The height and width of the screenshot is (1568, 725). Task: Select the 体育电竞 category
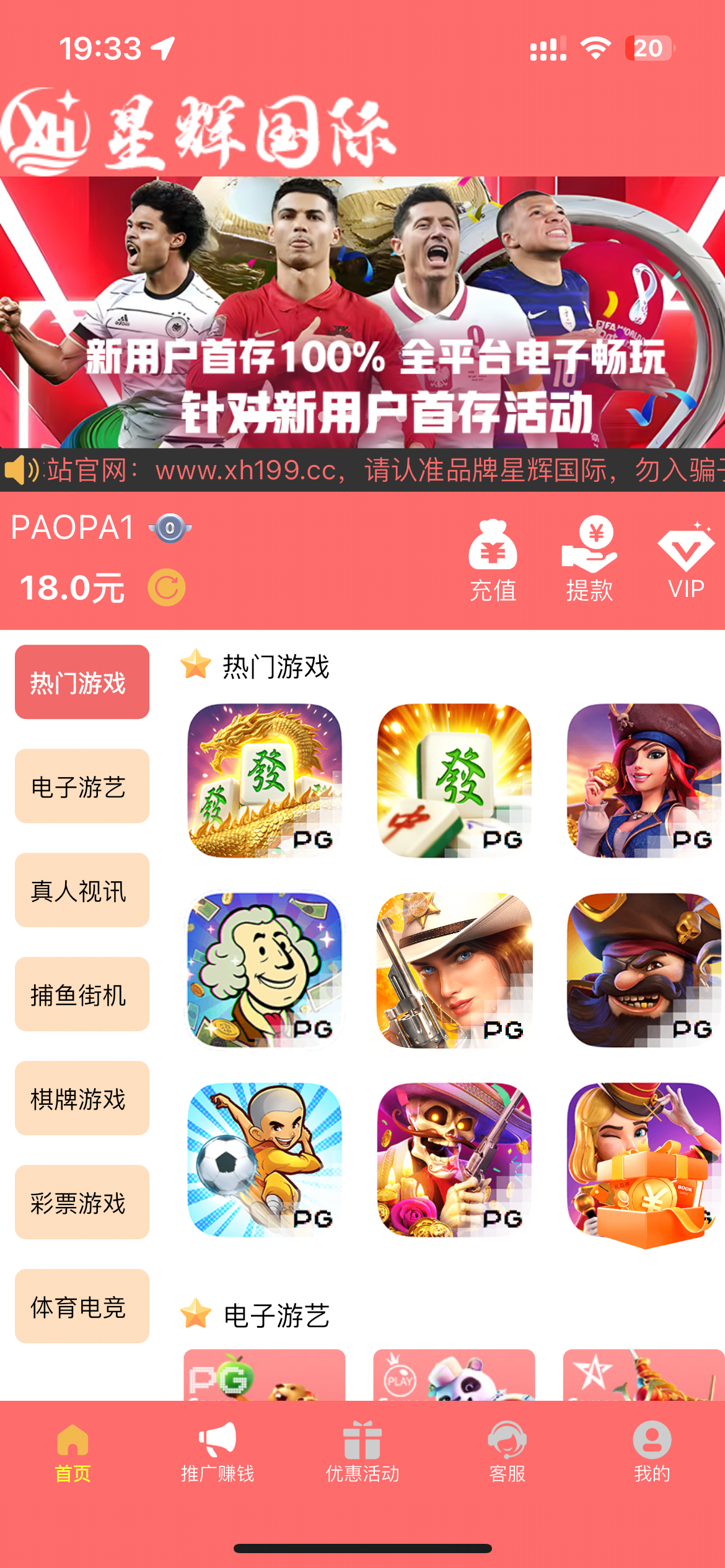point(82,1306)
